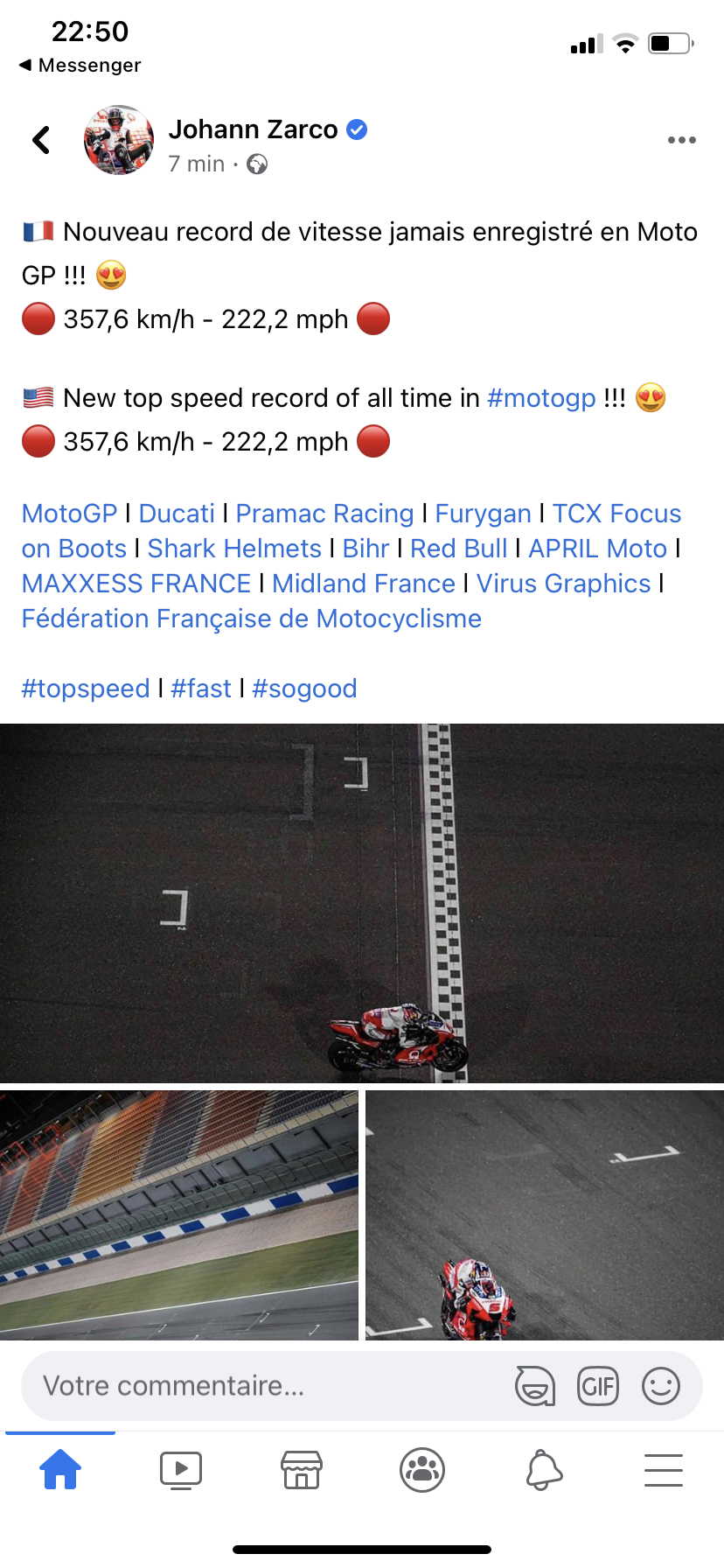Insert a GIF in the comment
The height and width of the screenshot is (1568, 724).
tap(598, 1386)
